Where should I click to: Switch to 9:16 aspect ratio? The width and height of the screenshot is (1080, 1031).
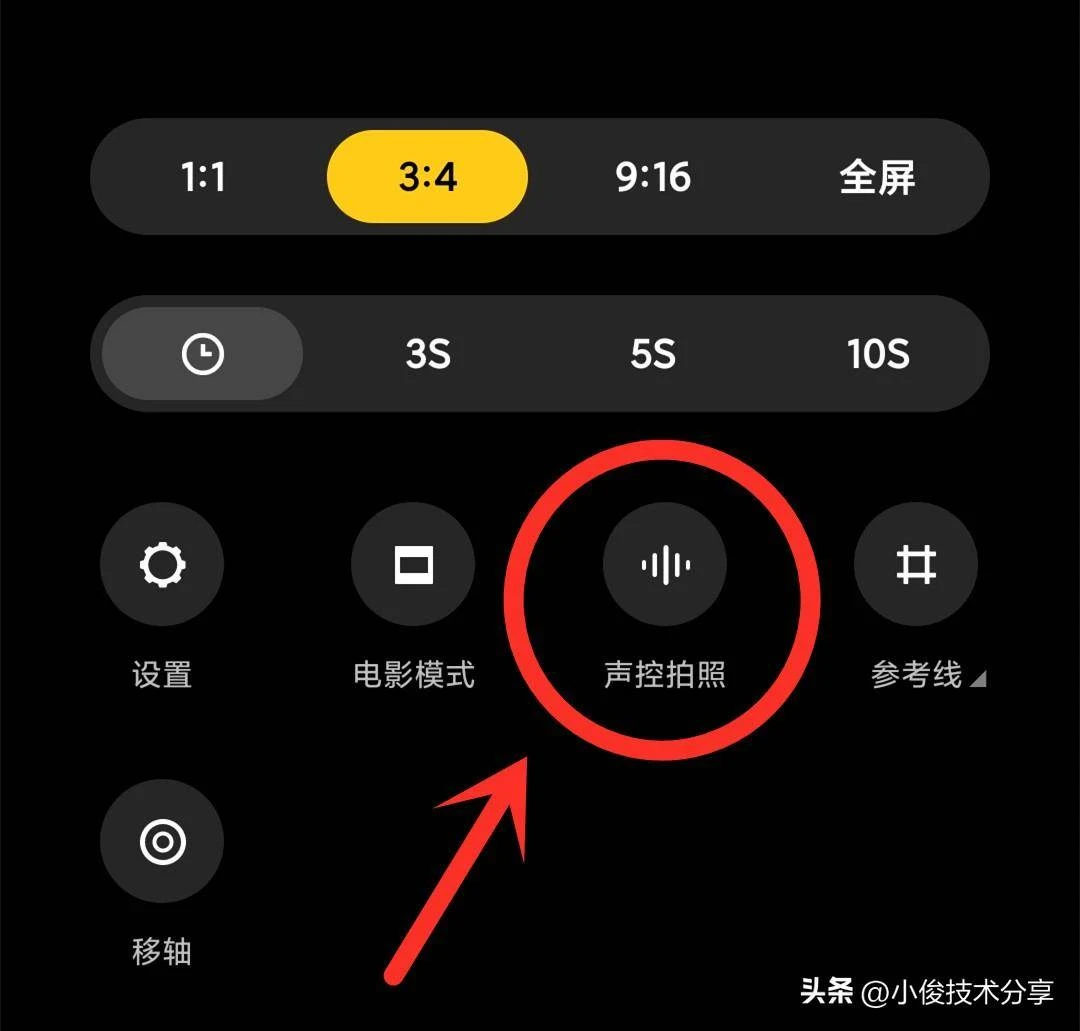653,178
